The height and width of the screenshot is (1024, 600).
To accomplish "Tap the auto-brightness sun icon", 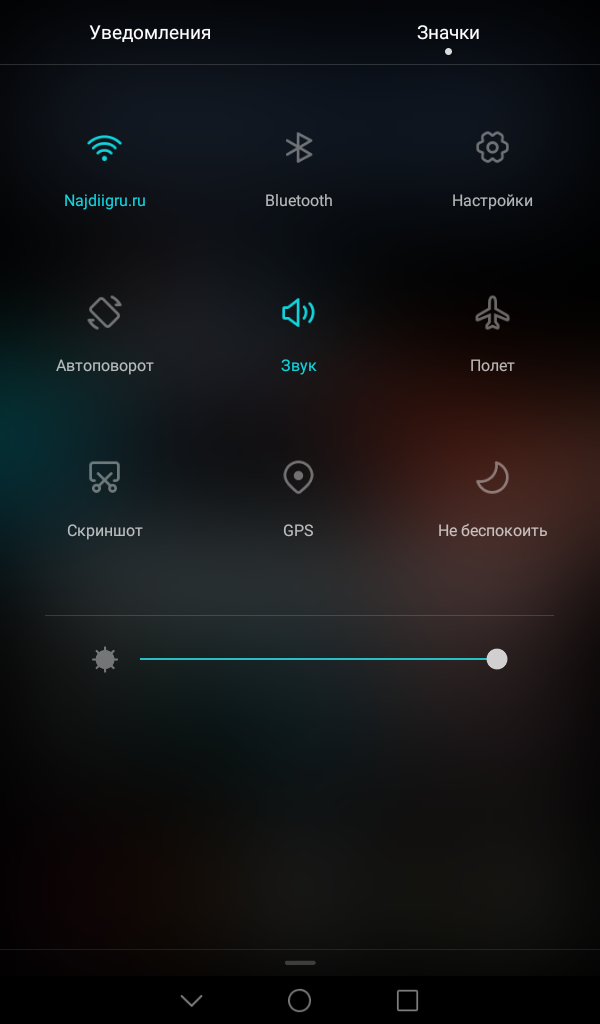I will tap(105, 660).
